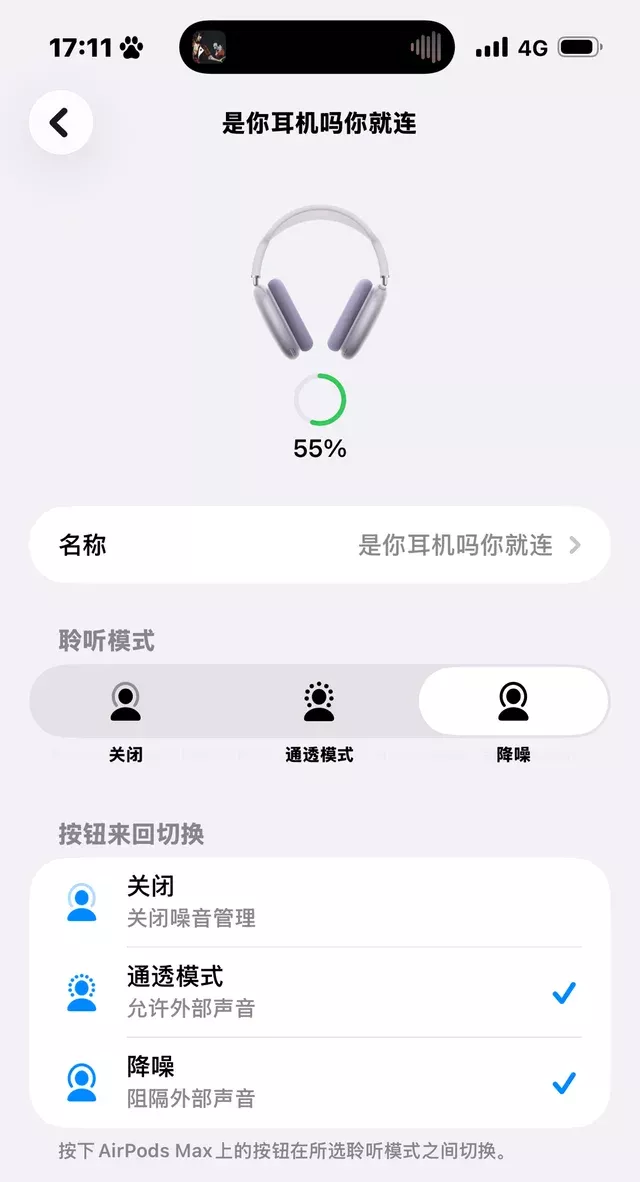Open the now playing Dynamic Island
Viewport: 640px width, 1182px height.
pos(317,47)
